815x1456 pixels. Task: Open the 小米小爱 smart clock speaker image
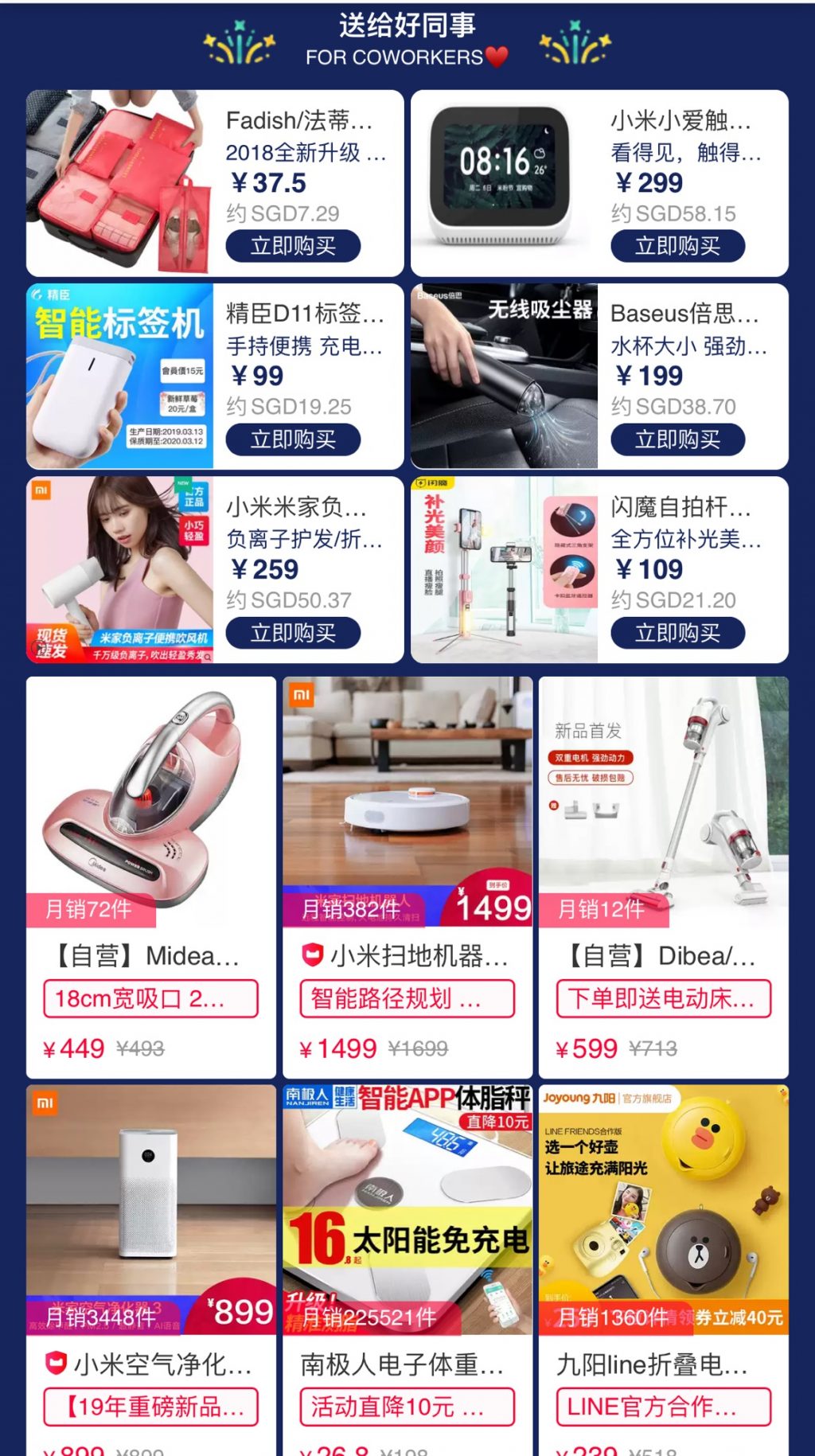[x=504, y=183]
